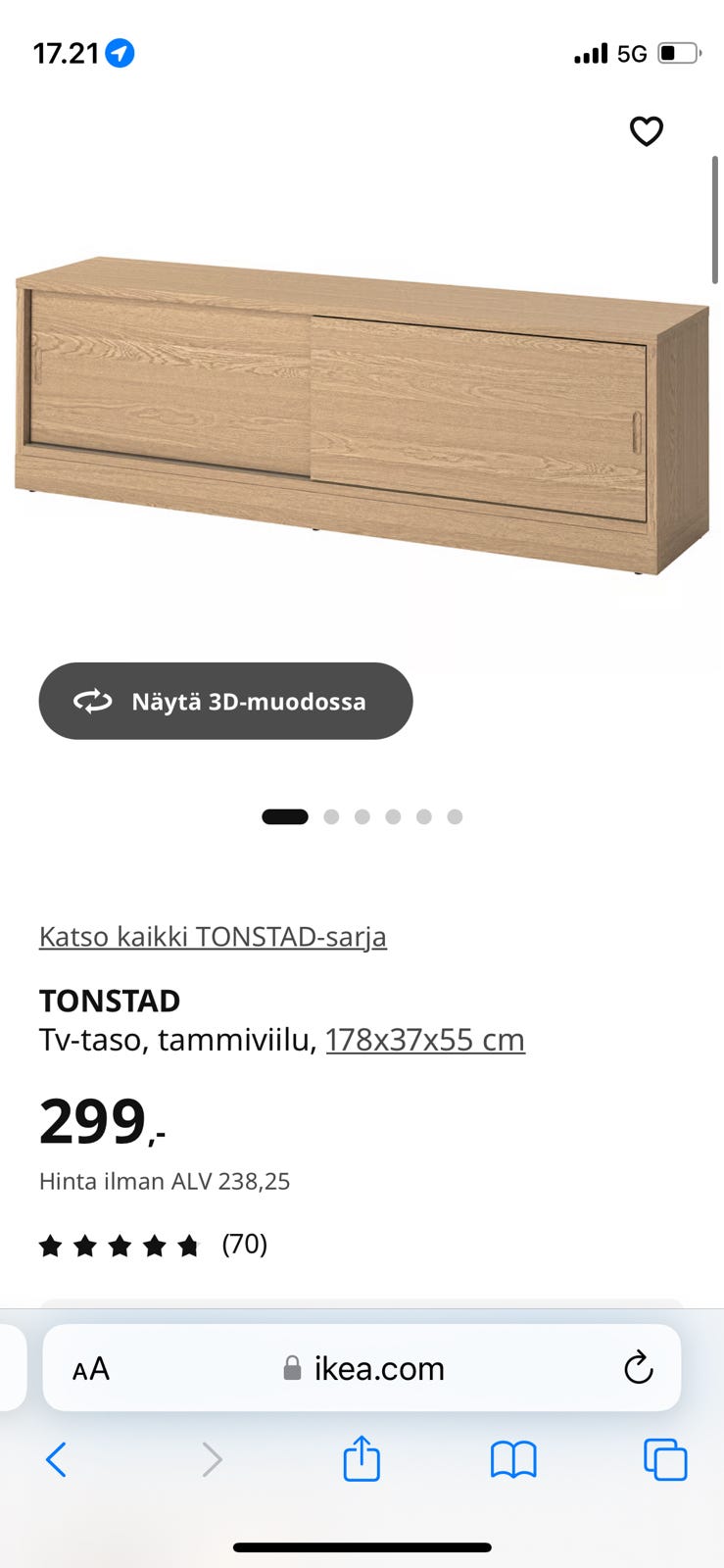
Task: Open the Safari bookmarks
Action: [513, 1459]
